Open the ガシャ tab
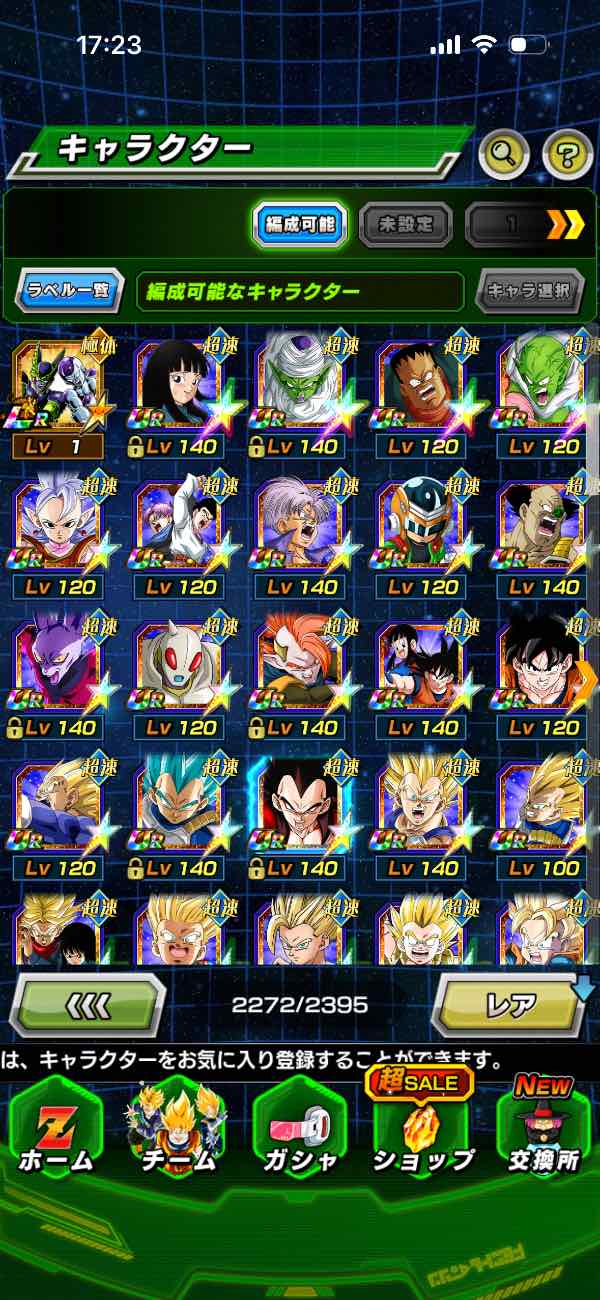 [x=299, y=1128]
